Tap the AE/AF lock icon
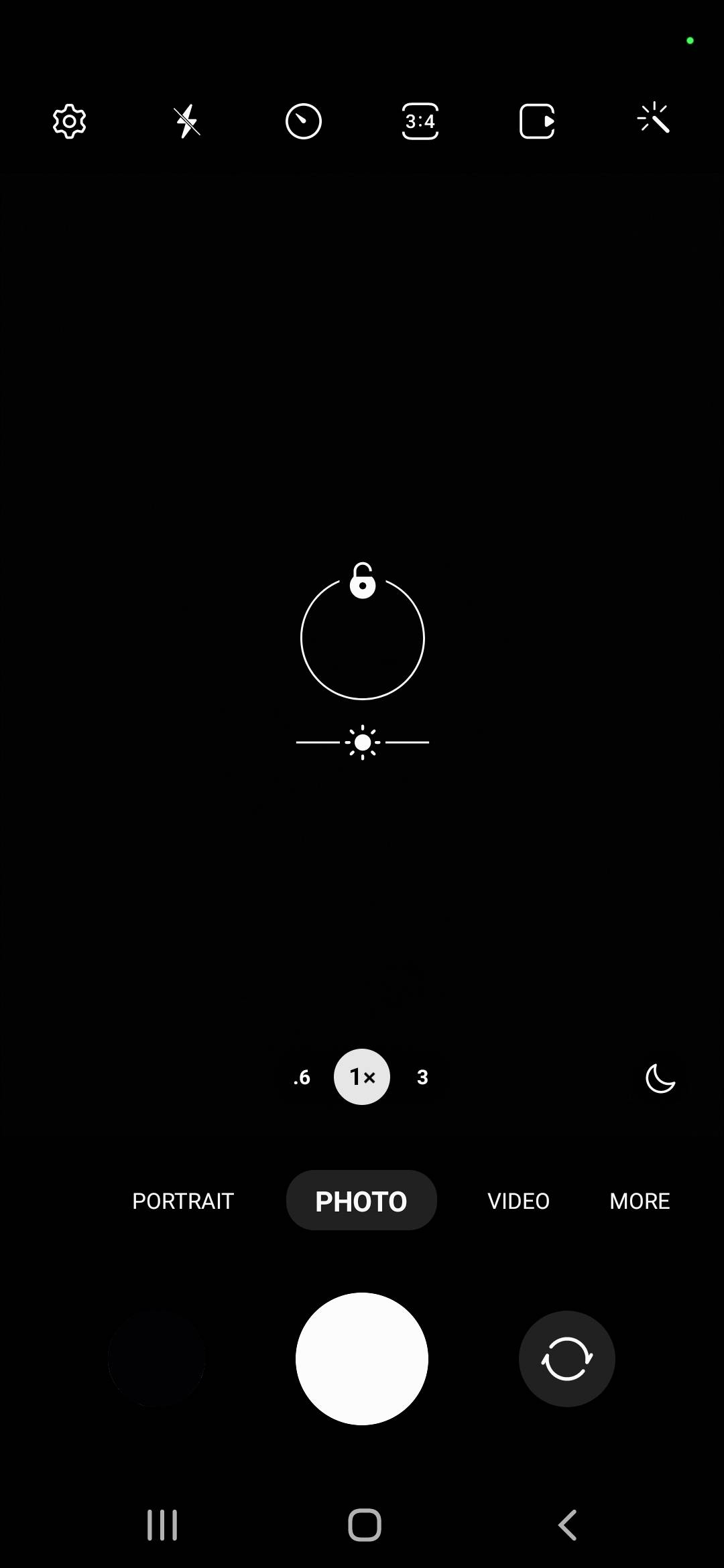724x1568 pixels. pyautogui.click(x=363, y=581)
